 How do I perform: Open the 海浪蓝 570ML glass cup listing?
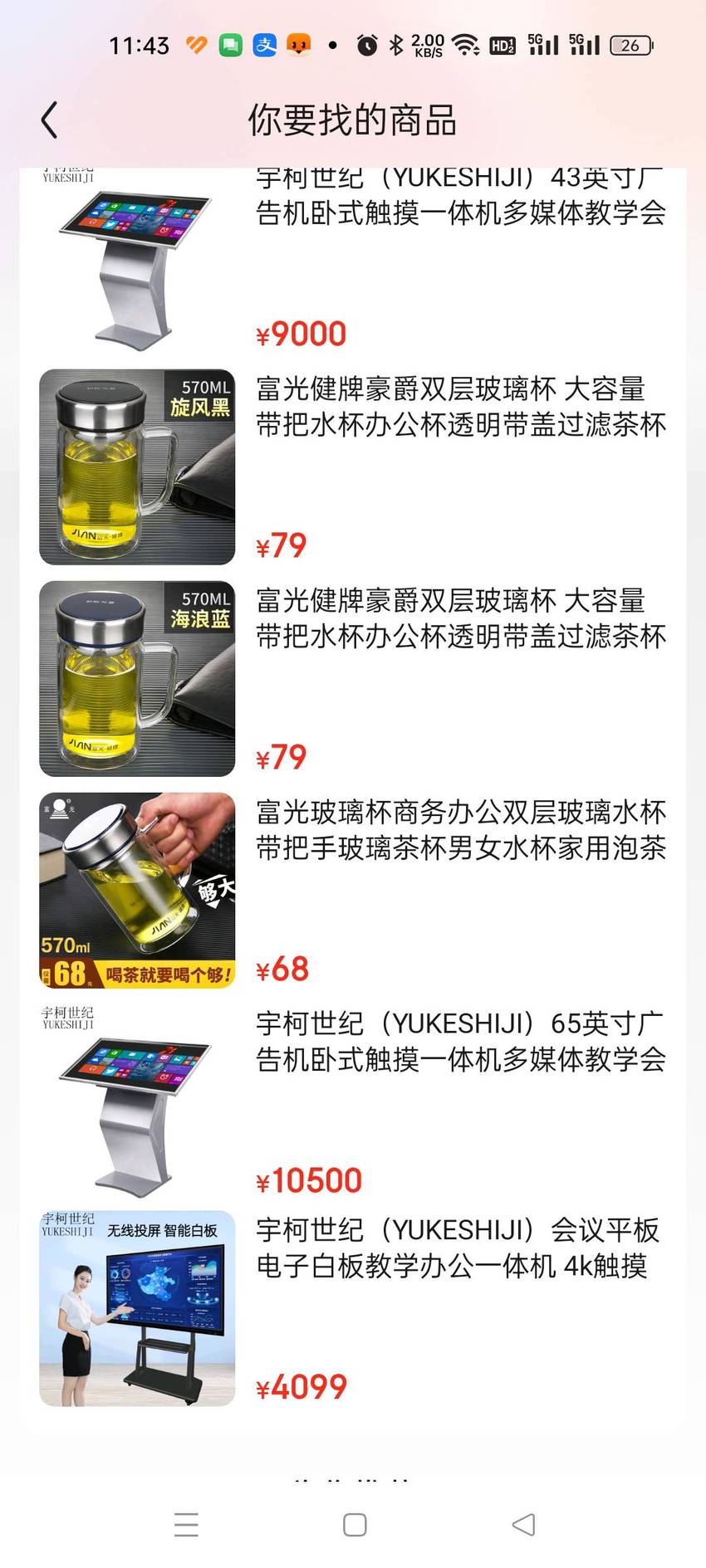[353, 679]
